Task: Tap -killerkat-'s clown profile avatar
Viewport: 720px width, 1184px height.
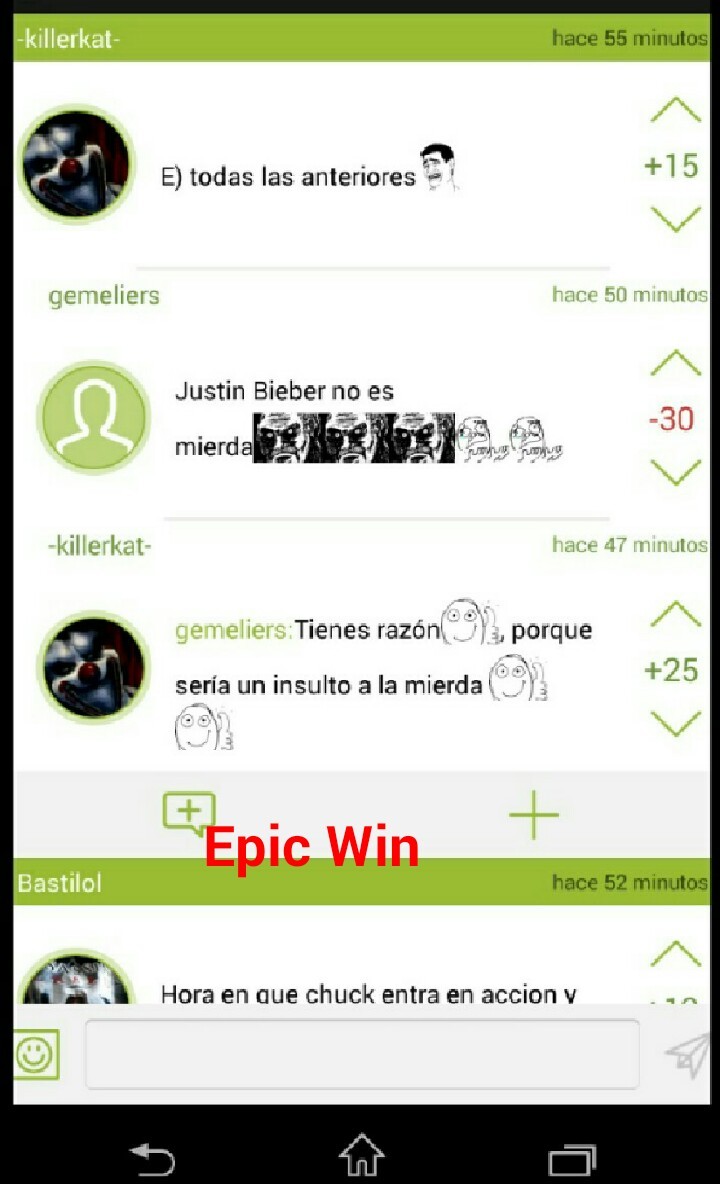Action: (77, 163)
